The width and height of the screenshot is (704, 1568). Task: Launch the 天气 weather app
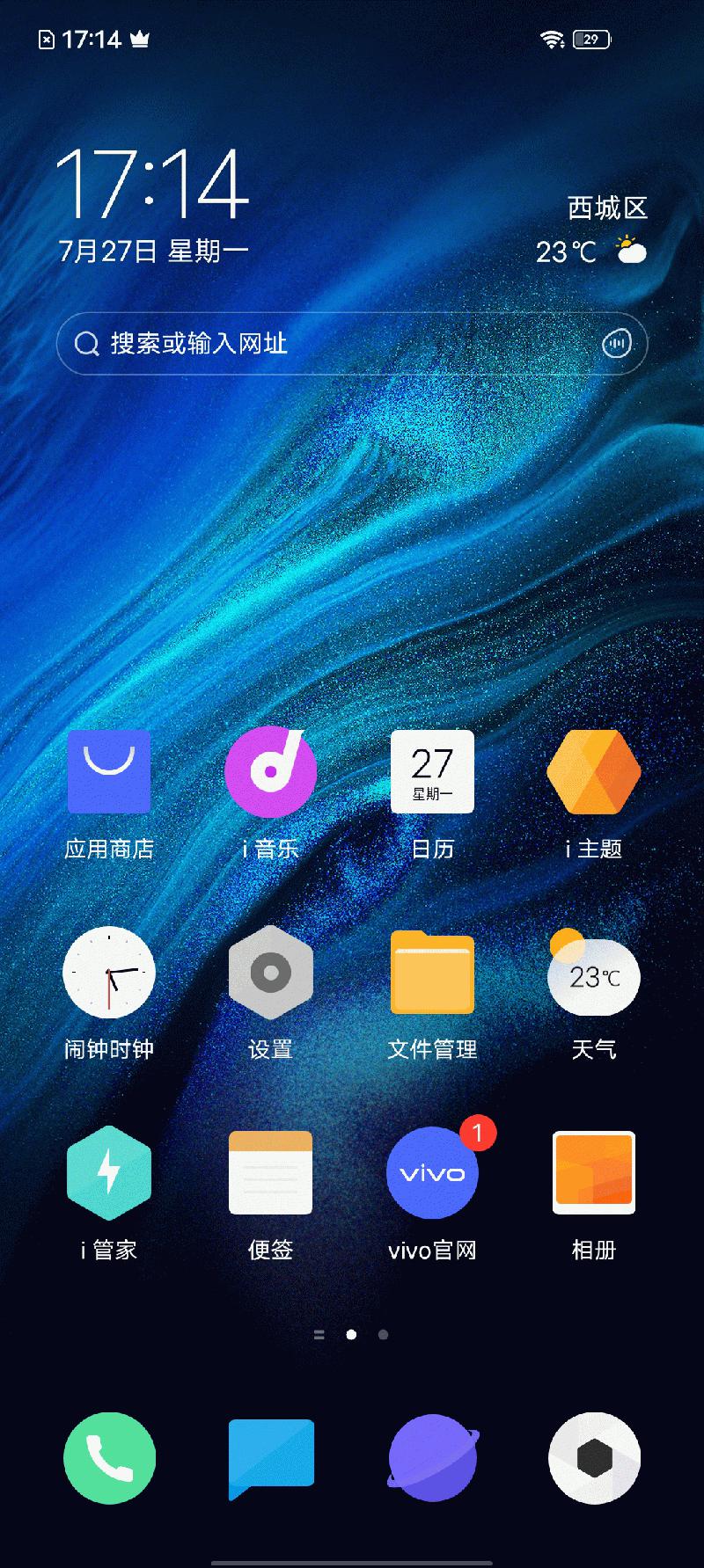click(594, 973)
